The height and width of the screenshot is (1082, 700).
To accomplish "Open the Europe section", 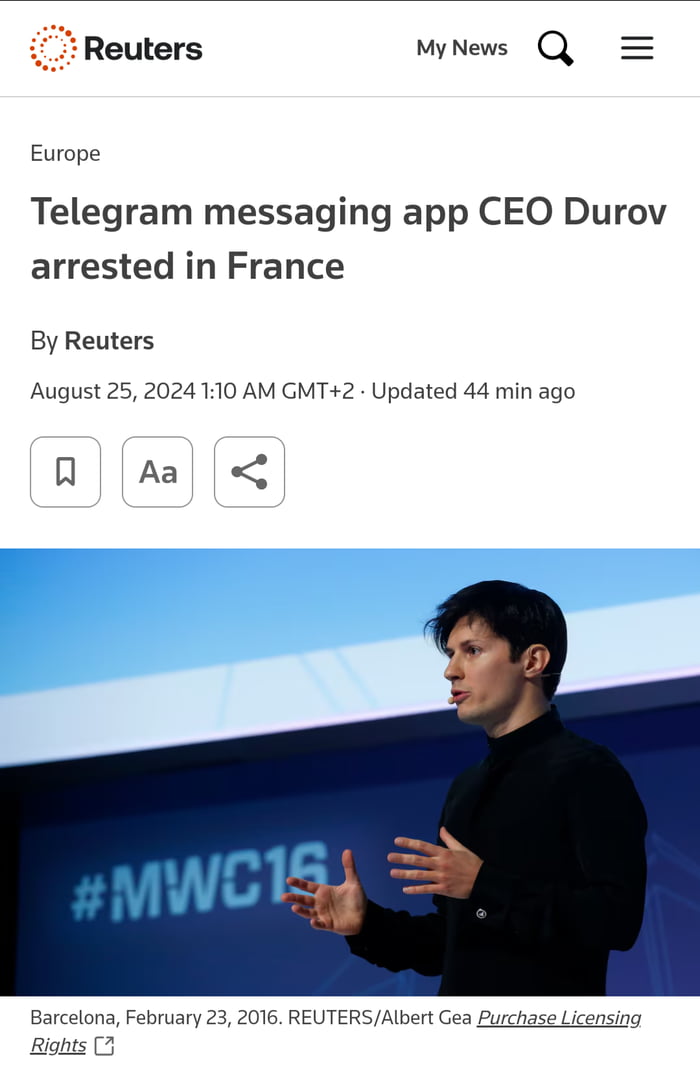I will (65, 153).
